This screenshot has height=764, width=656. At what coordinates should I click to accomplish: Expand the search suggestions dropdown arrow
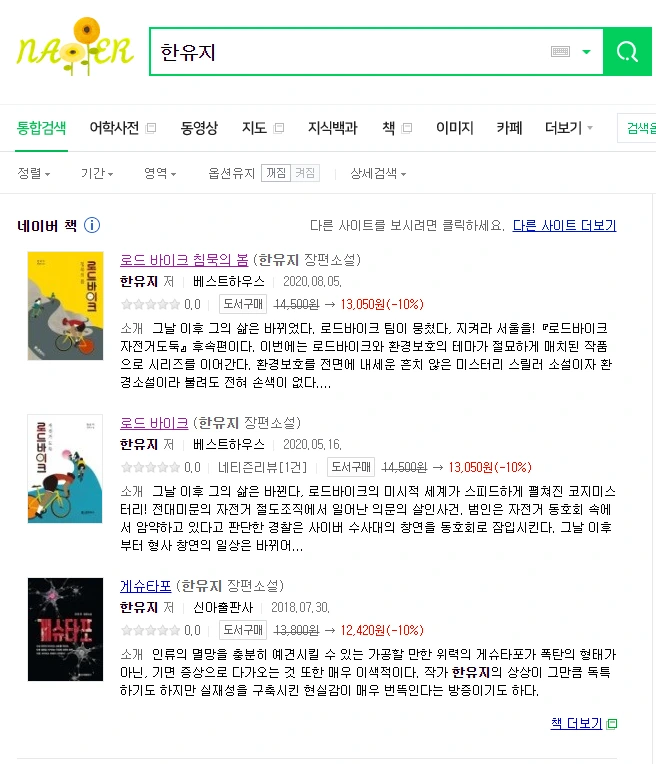click(x=586, y=52)
